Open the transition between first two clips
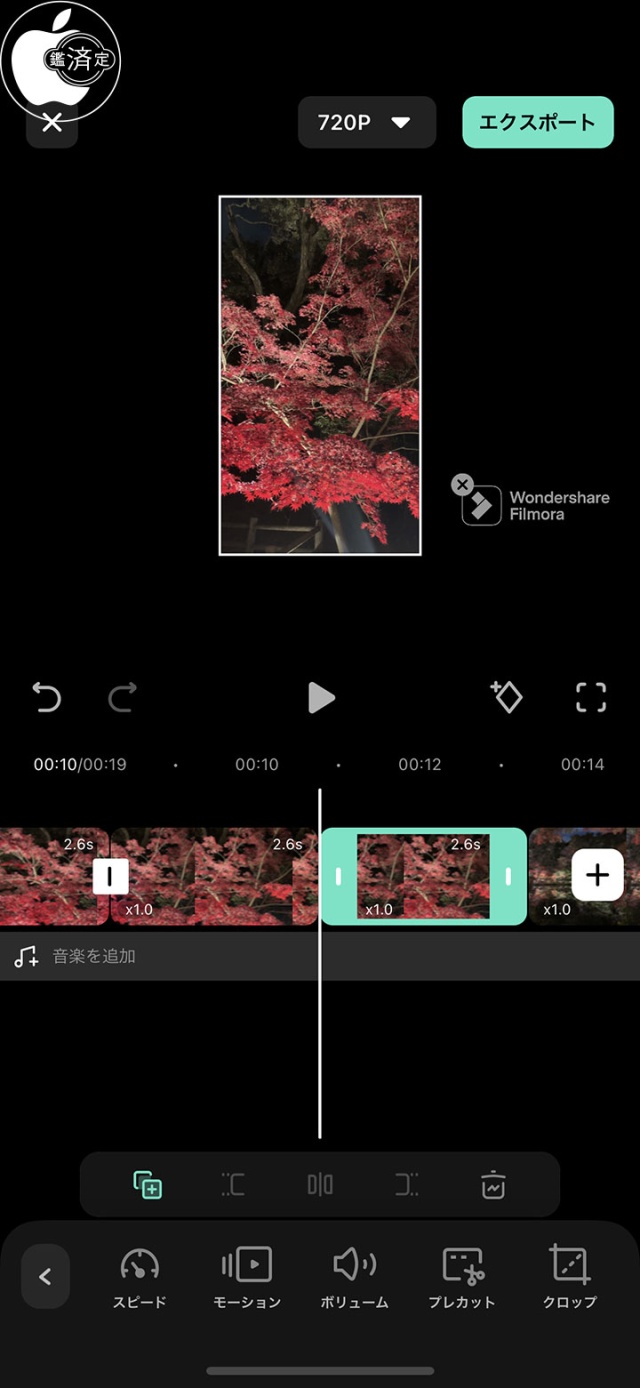The height and width of the screenshot is (1388, 640). [110, 876]
